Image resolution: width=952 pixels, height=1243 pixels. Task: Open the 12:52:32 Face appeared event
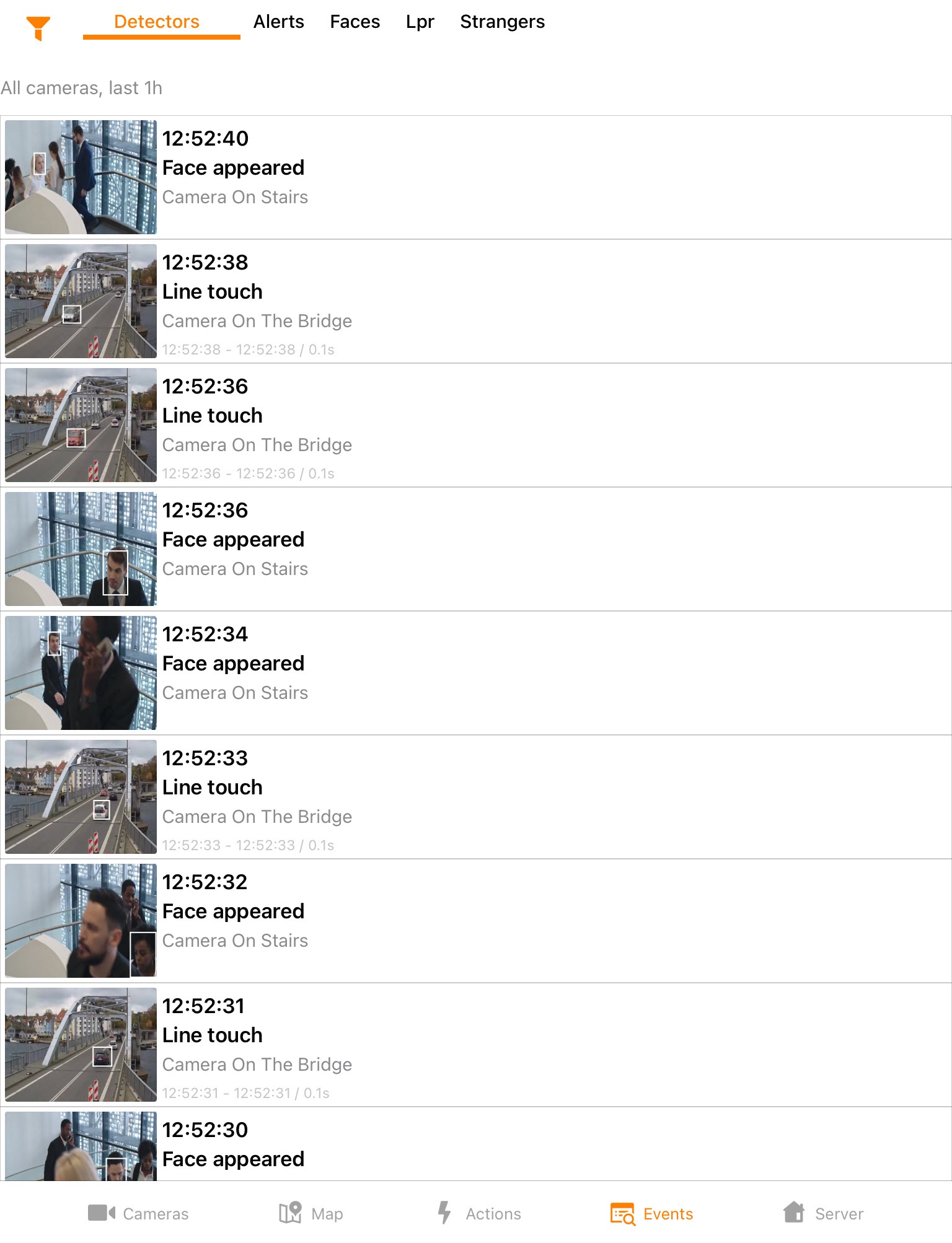(x=476, y=921)
